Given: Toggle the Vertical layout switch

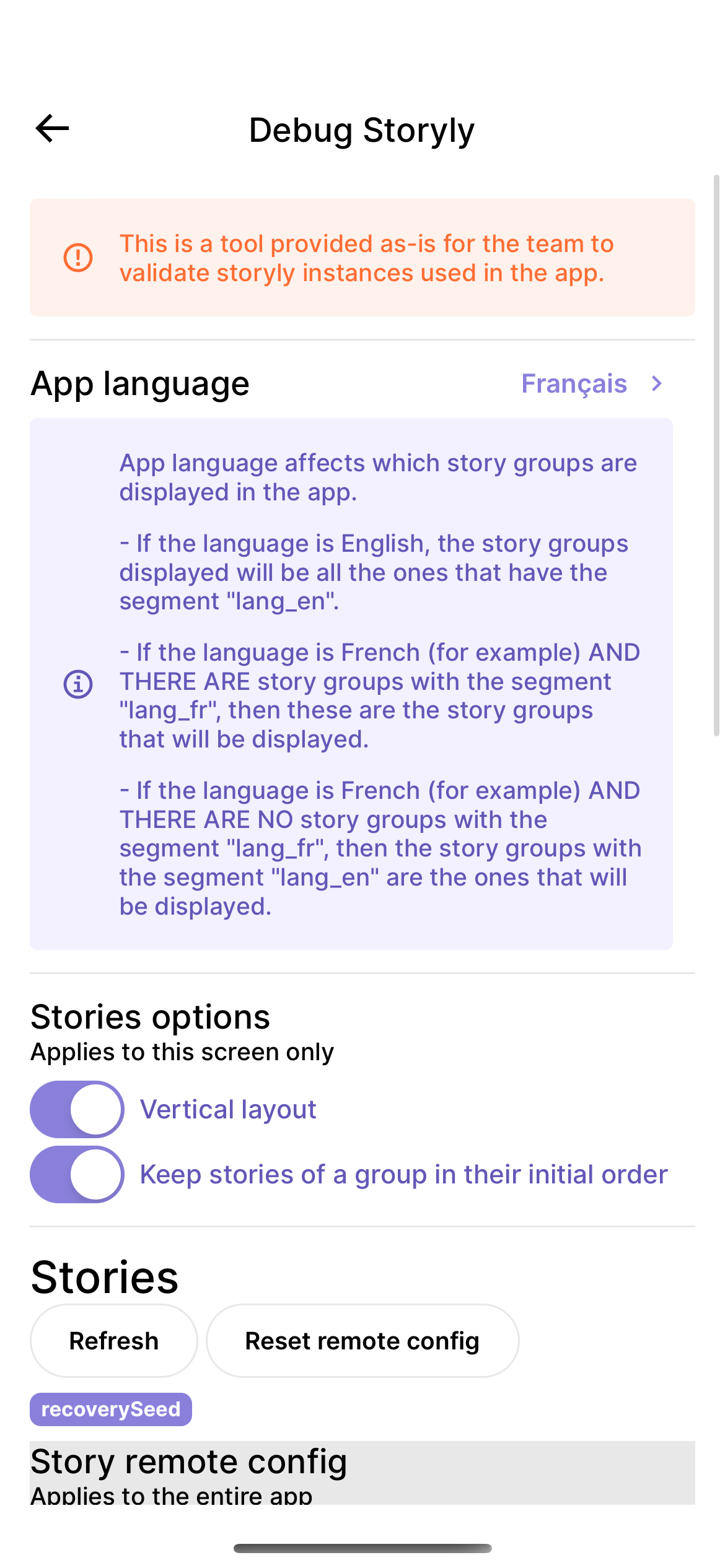Looking at the screenshot, I should [77, 1109].
